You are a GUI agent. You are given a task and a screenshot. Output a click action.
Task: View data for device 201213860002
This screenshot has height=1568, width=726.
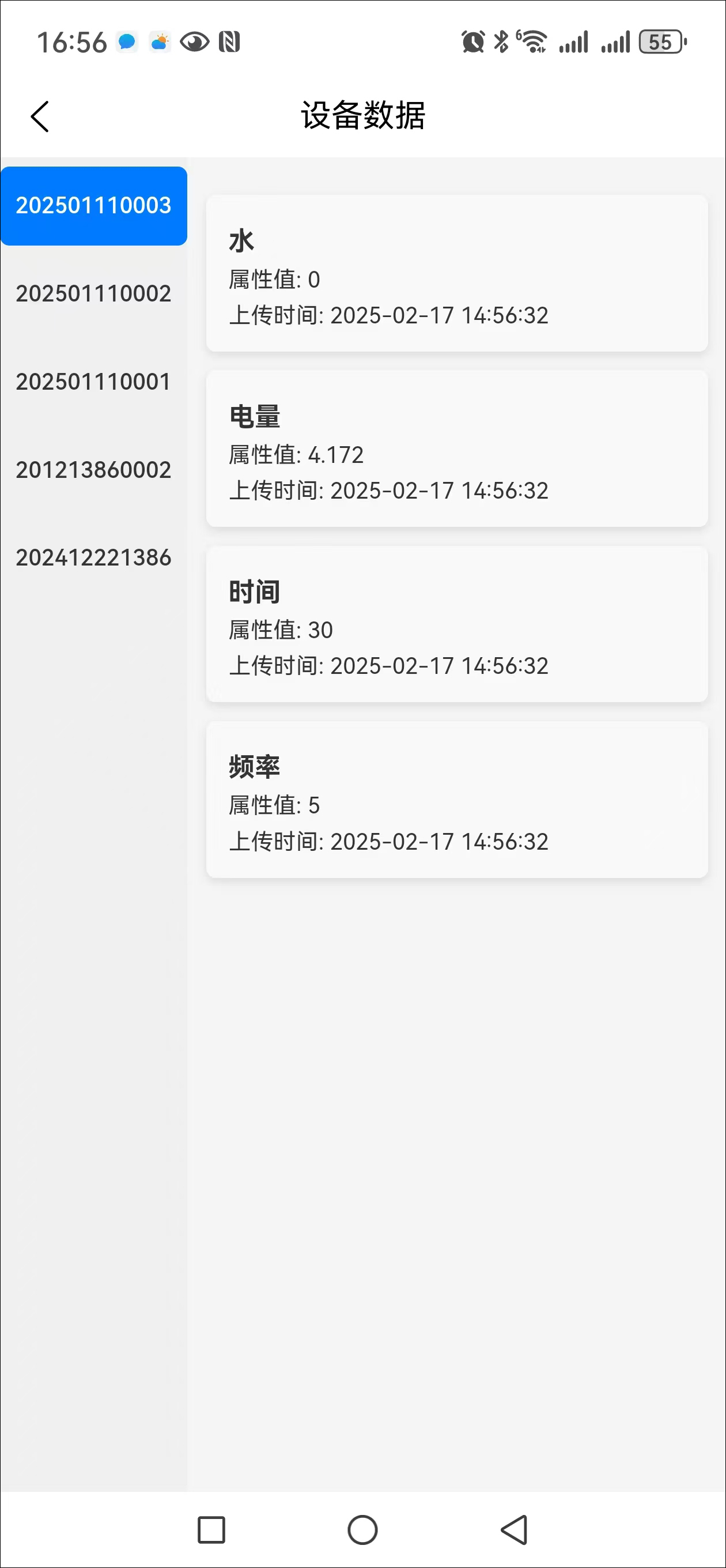point(94,470)
